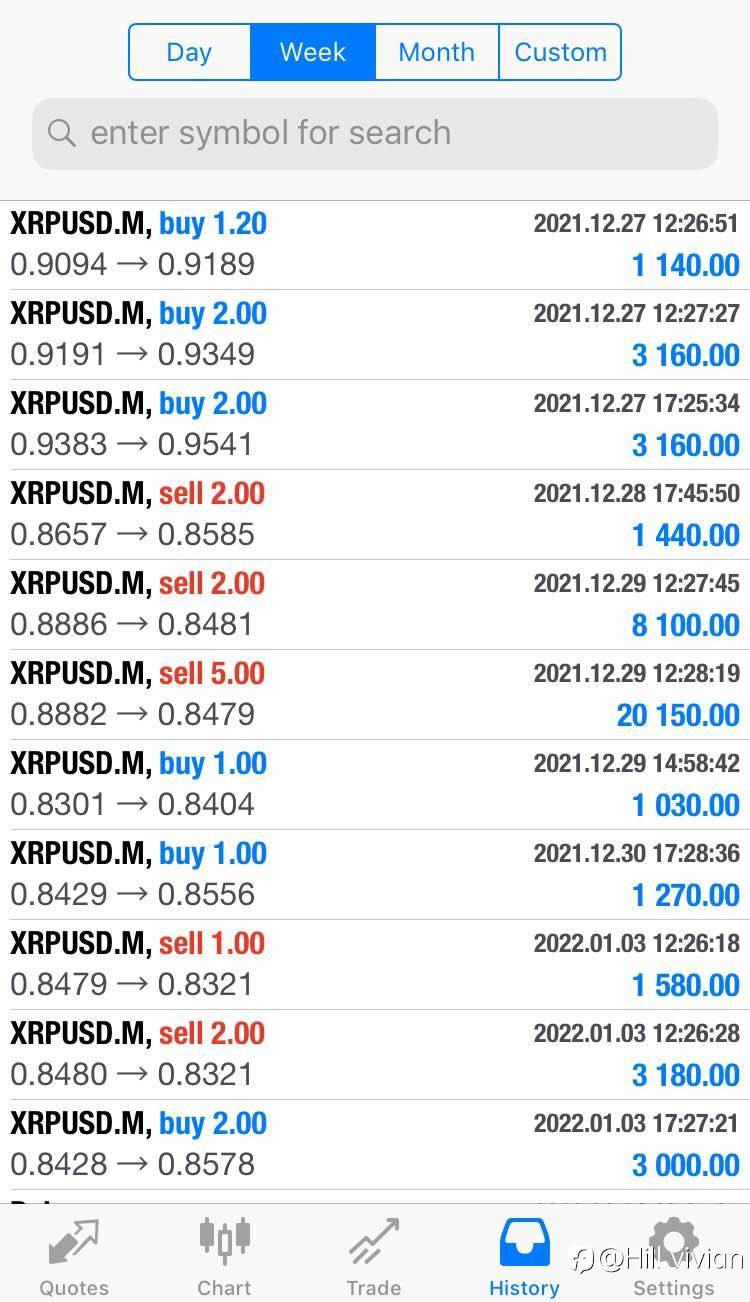Viewport: 750px width, 1302px height.
Task: Choose the Custom period
Action: (560, 52)
